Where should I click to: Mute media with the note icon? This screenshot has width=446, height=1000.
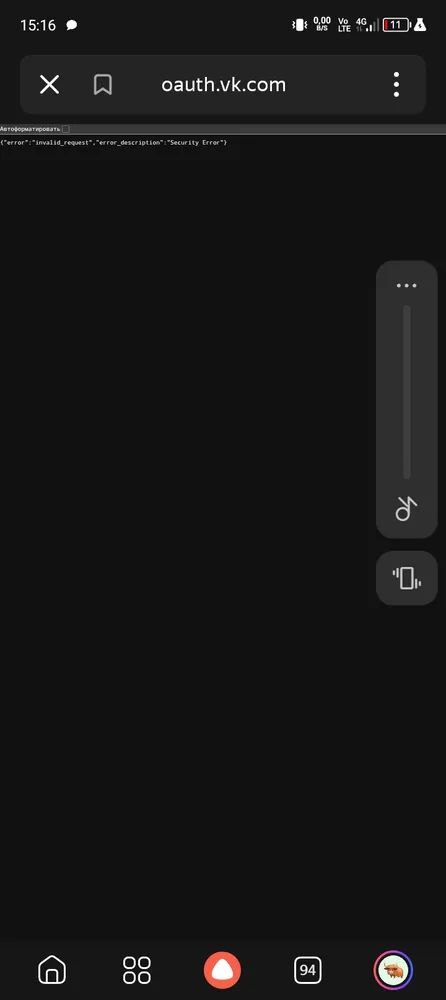click(406, 508)
